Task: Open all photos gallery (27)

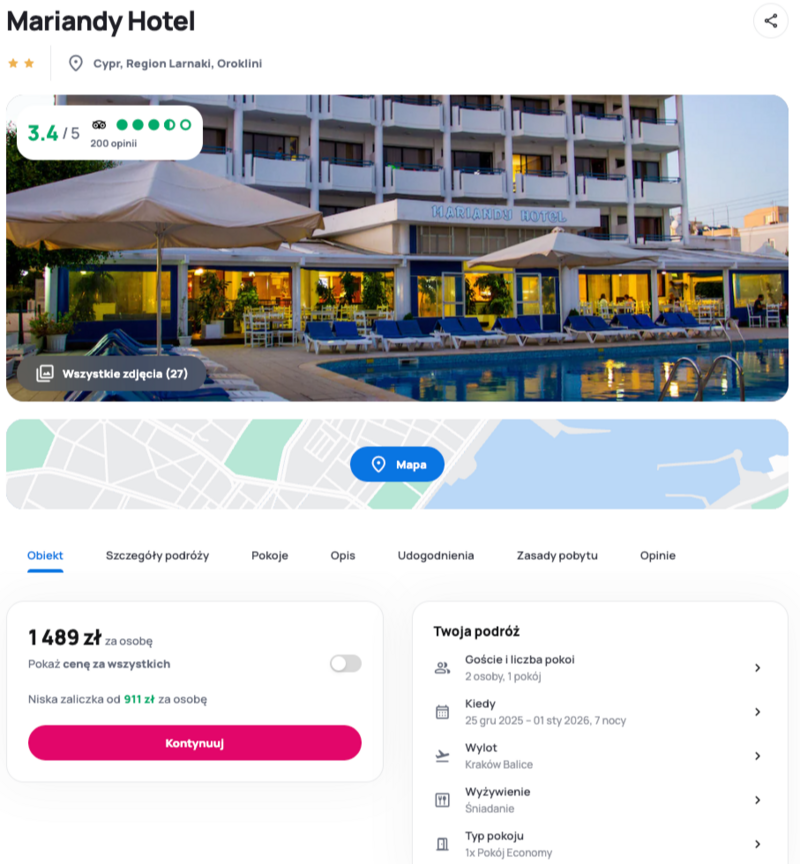Action: (x=112, y=373)
